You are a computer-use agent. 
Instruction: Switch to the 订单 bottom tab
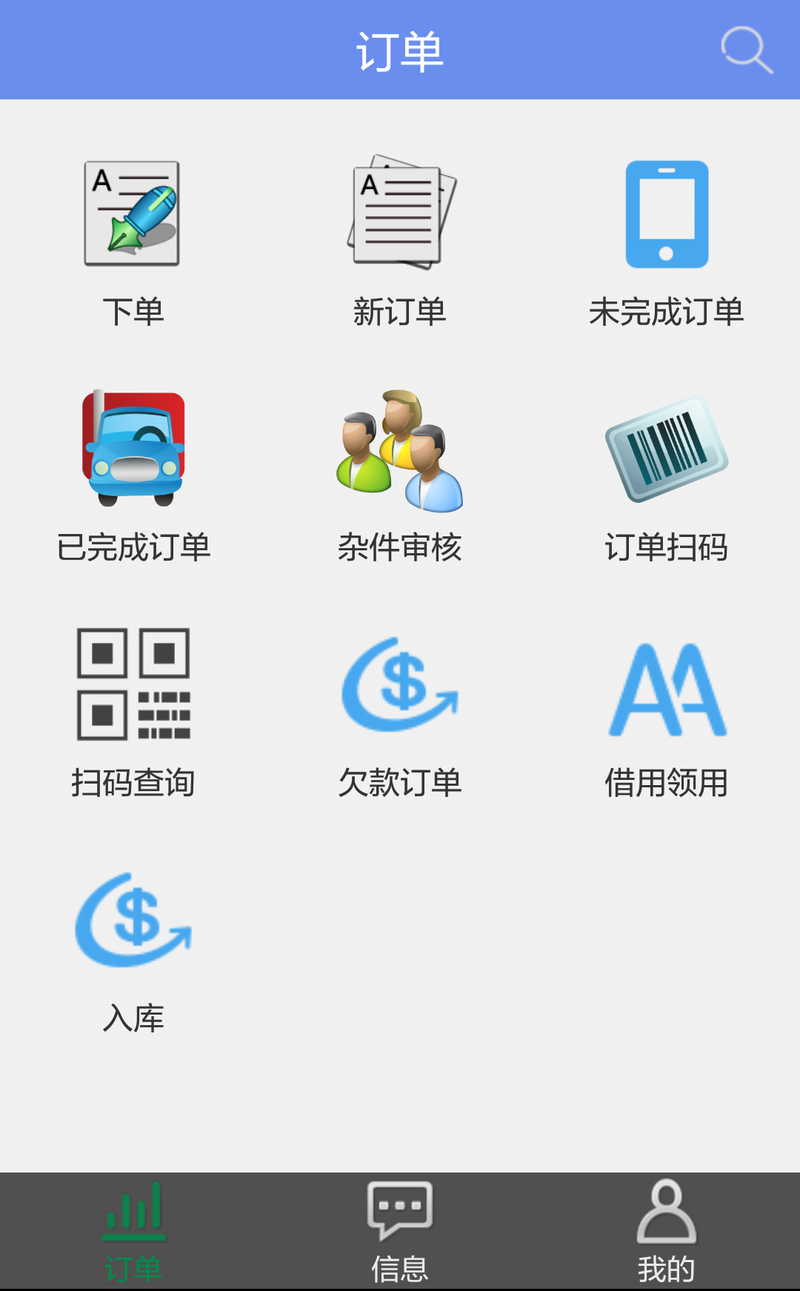point(133,1232)
